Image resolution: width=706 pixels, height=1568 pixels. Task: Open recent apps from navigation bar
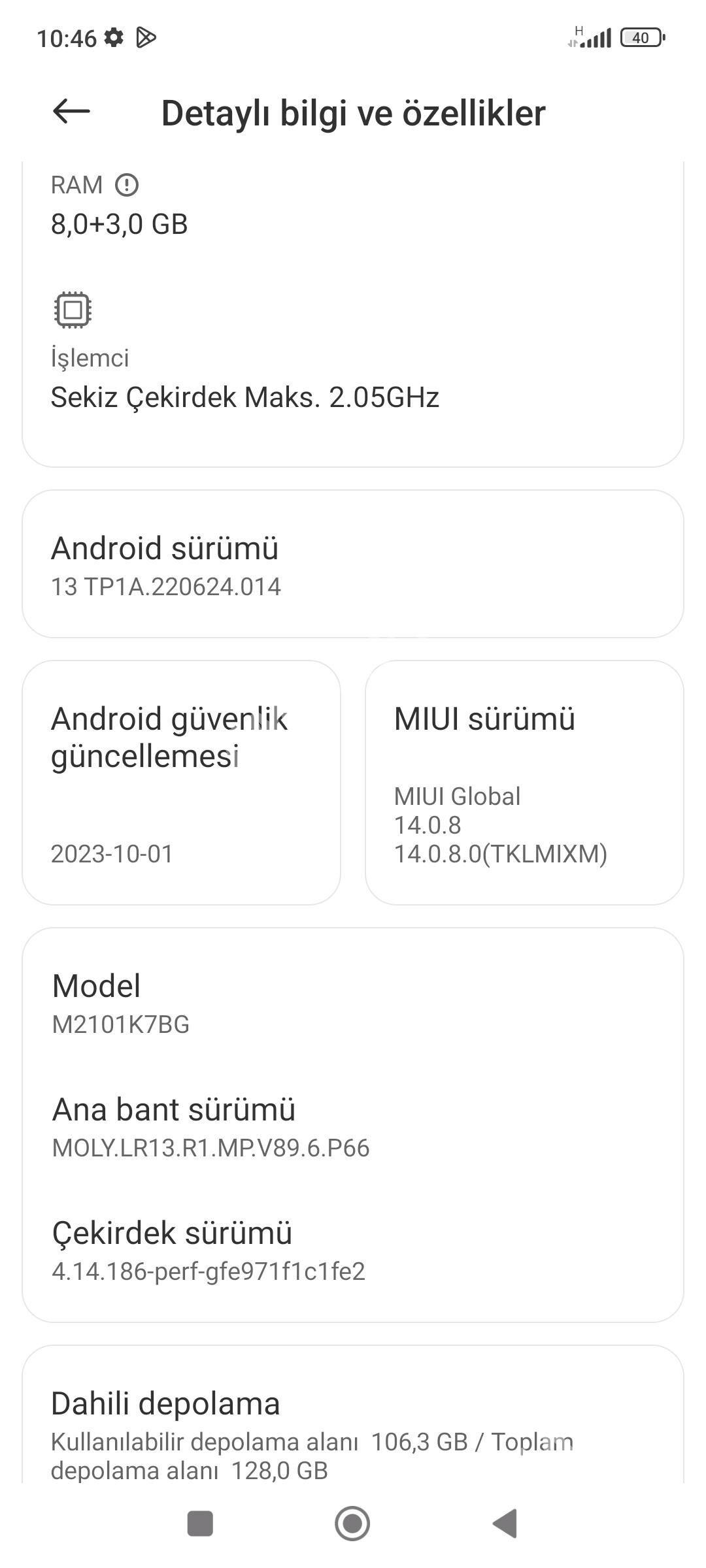pyautogui.click(x=200, y=1524)
